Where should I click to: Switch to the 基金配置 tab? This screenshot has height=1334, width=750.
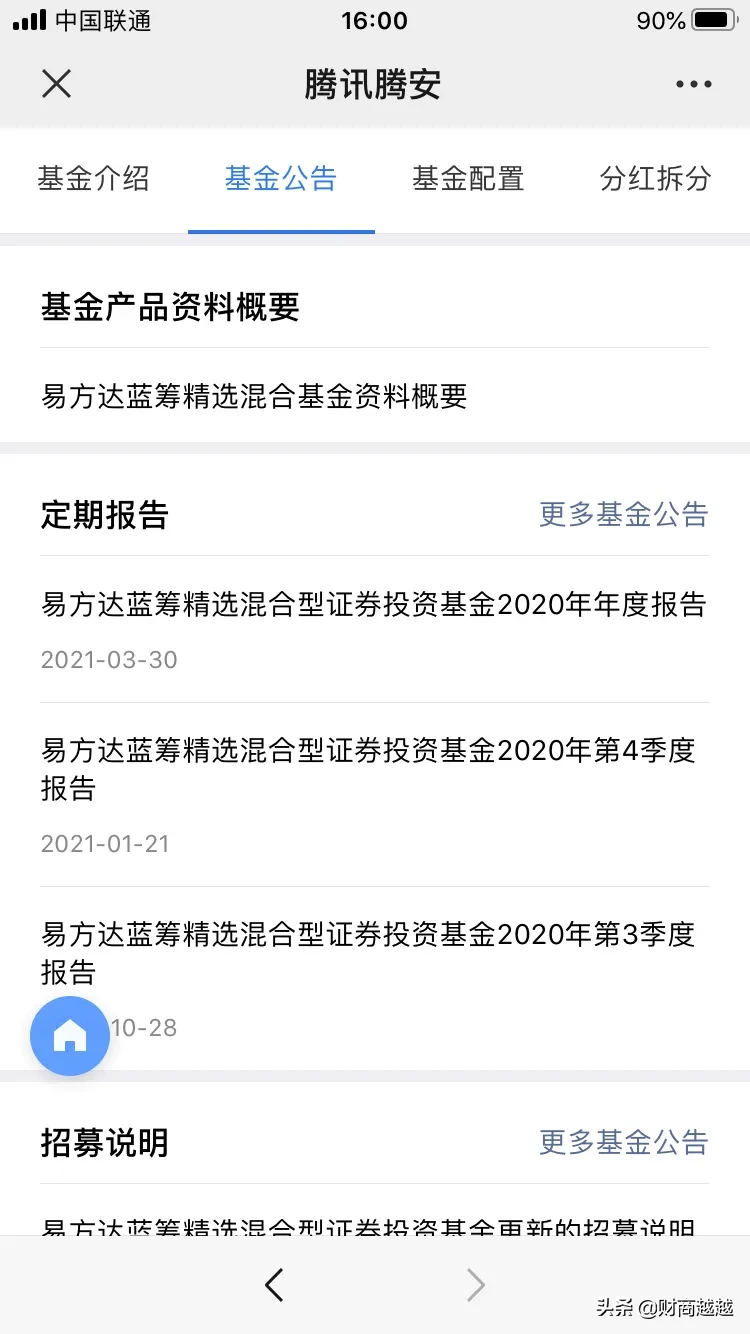(x=468, y=179)
